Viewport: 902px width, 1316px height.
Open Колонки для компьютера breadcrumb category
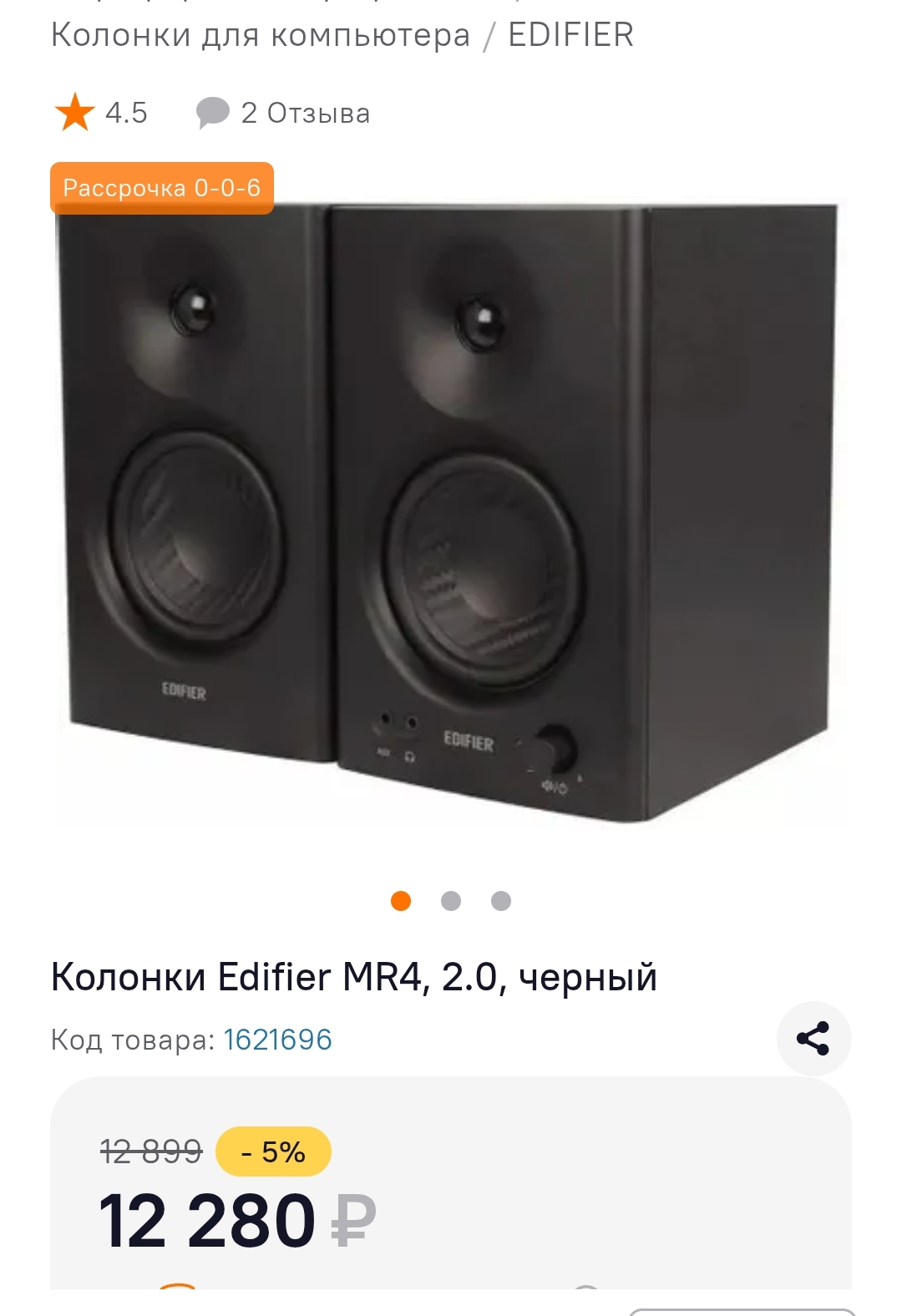(x=261, y=35)
